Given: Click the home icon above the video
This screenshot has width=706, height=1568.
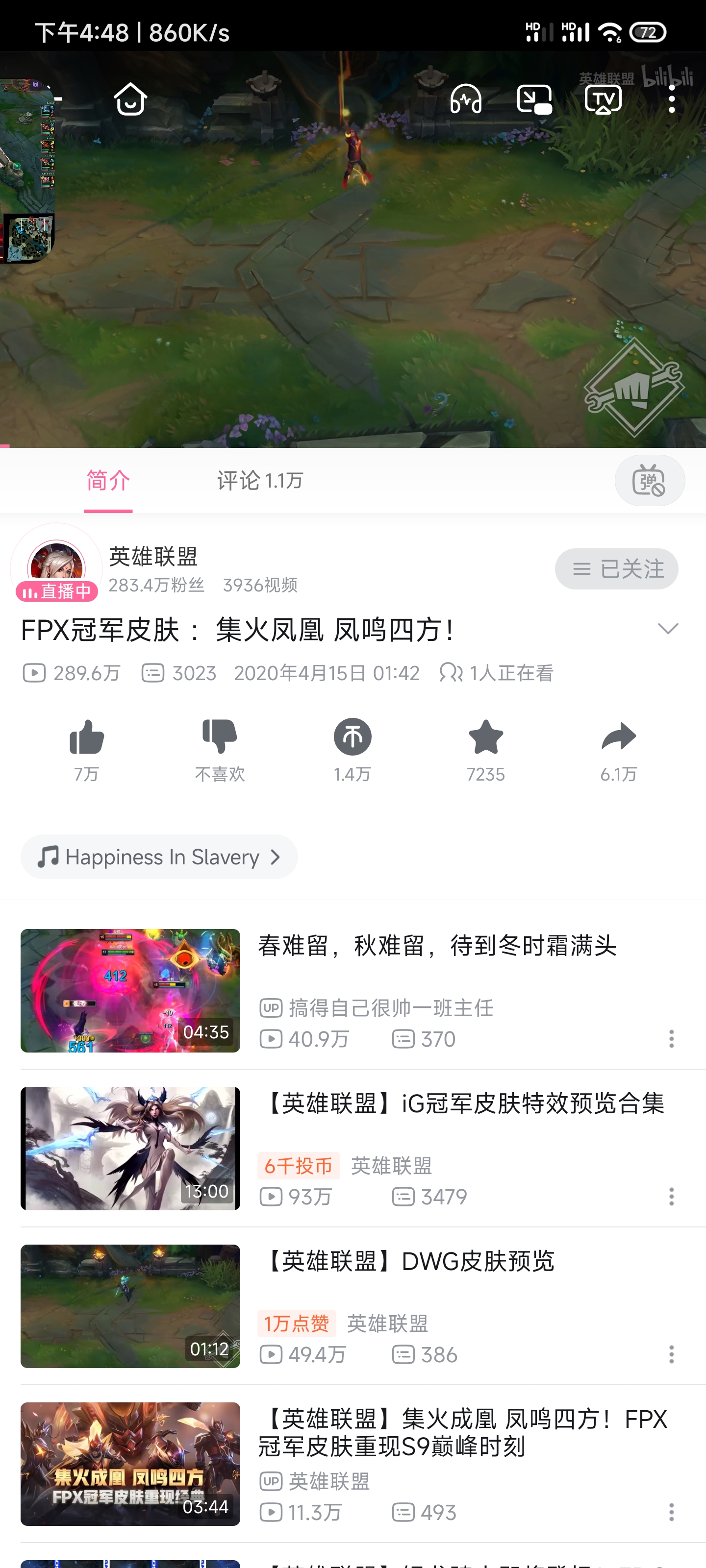Looking at the screenshot, I should click(130, 98).
